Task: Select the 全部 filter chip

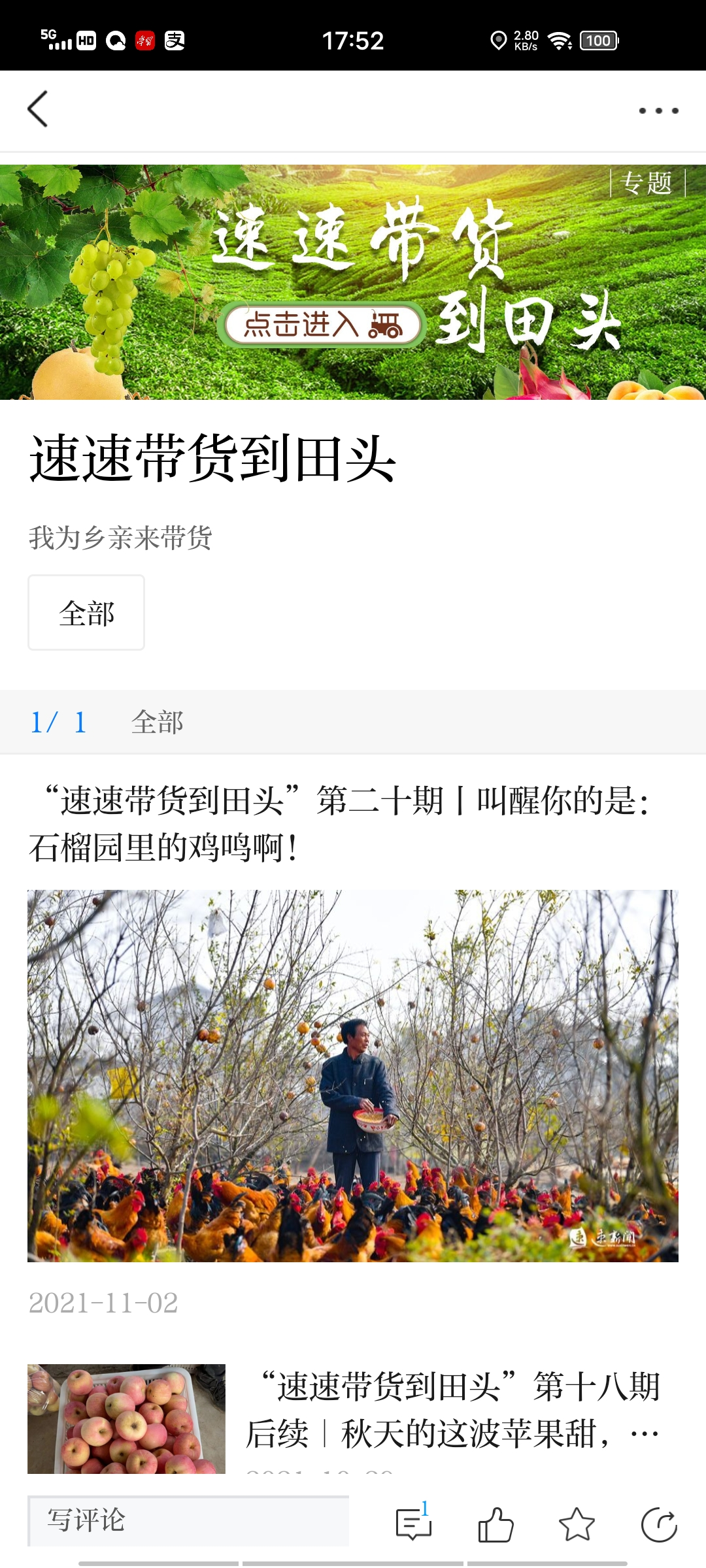Action: coord(86,613)
